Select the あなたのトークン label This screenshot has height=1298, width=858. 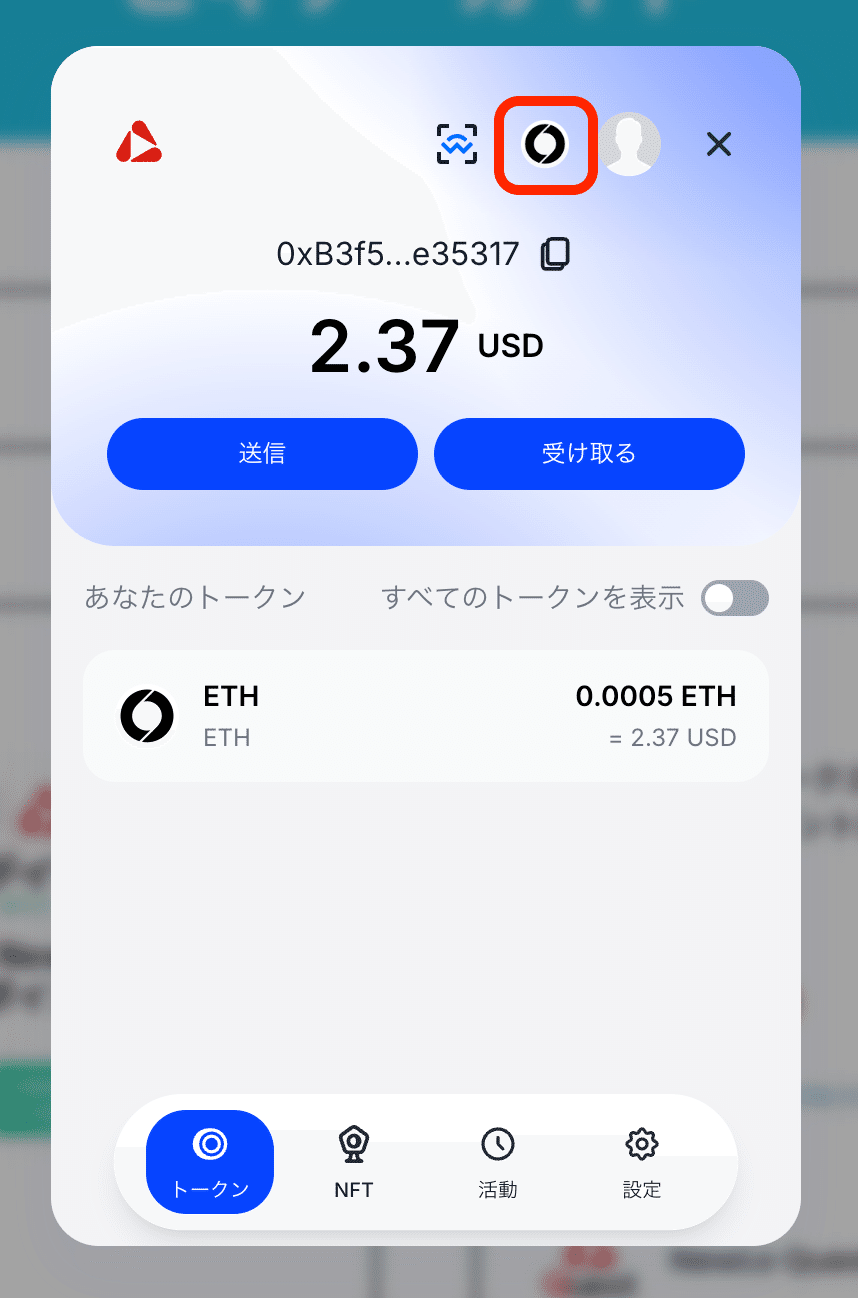[x=195, y=597]
